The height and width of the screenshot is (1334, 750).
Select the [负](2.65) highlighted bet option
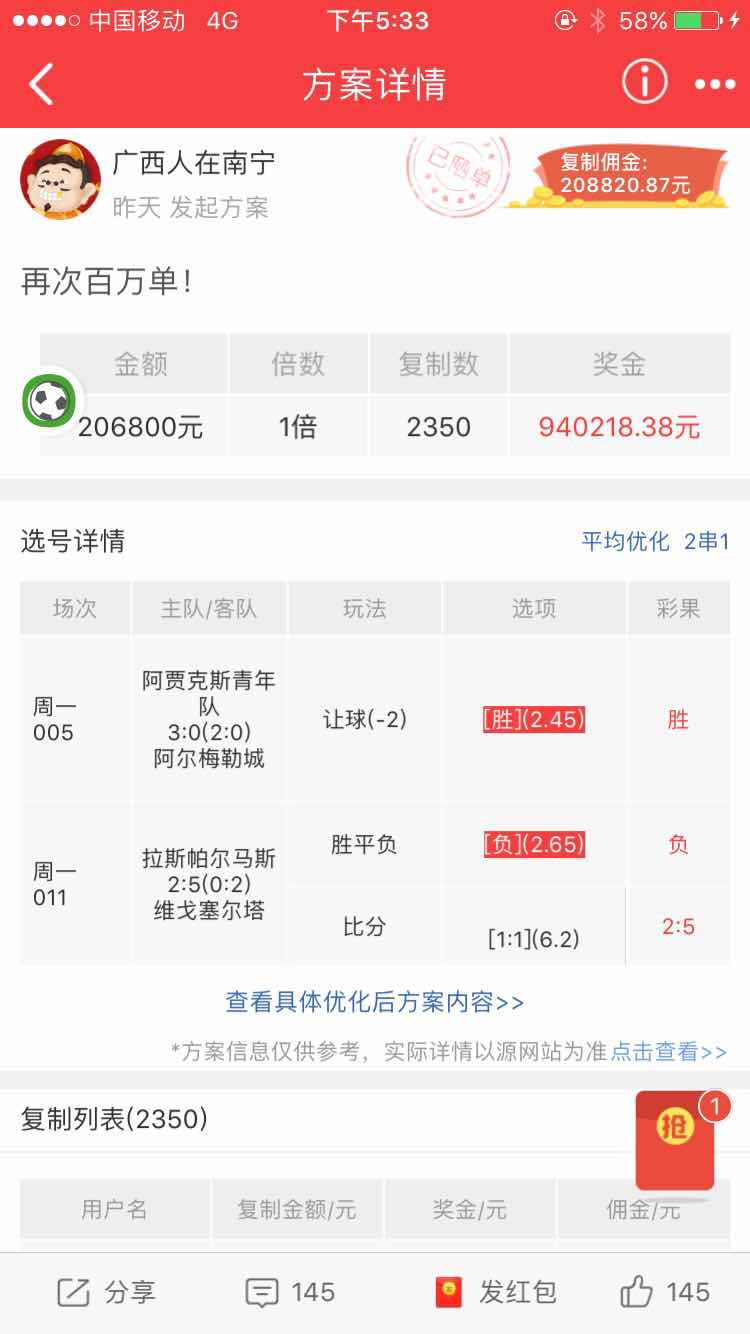(x=534, y=844)
